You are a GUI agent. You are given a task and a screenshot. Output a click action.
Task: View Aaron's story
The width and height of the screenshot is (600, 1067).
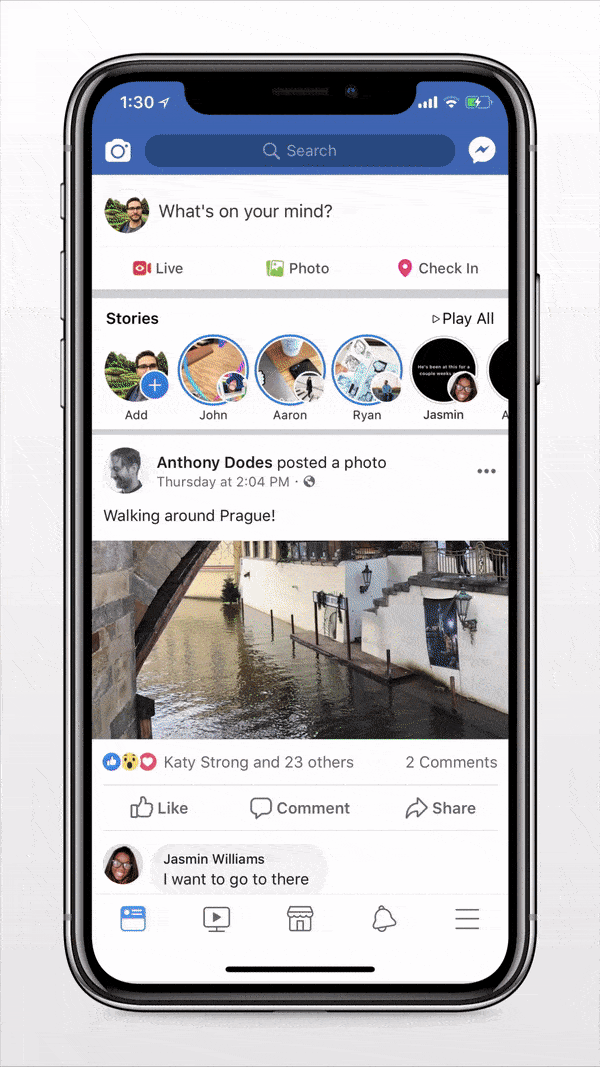[x=290, y=371]
